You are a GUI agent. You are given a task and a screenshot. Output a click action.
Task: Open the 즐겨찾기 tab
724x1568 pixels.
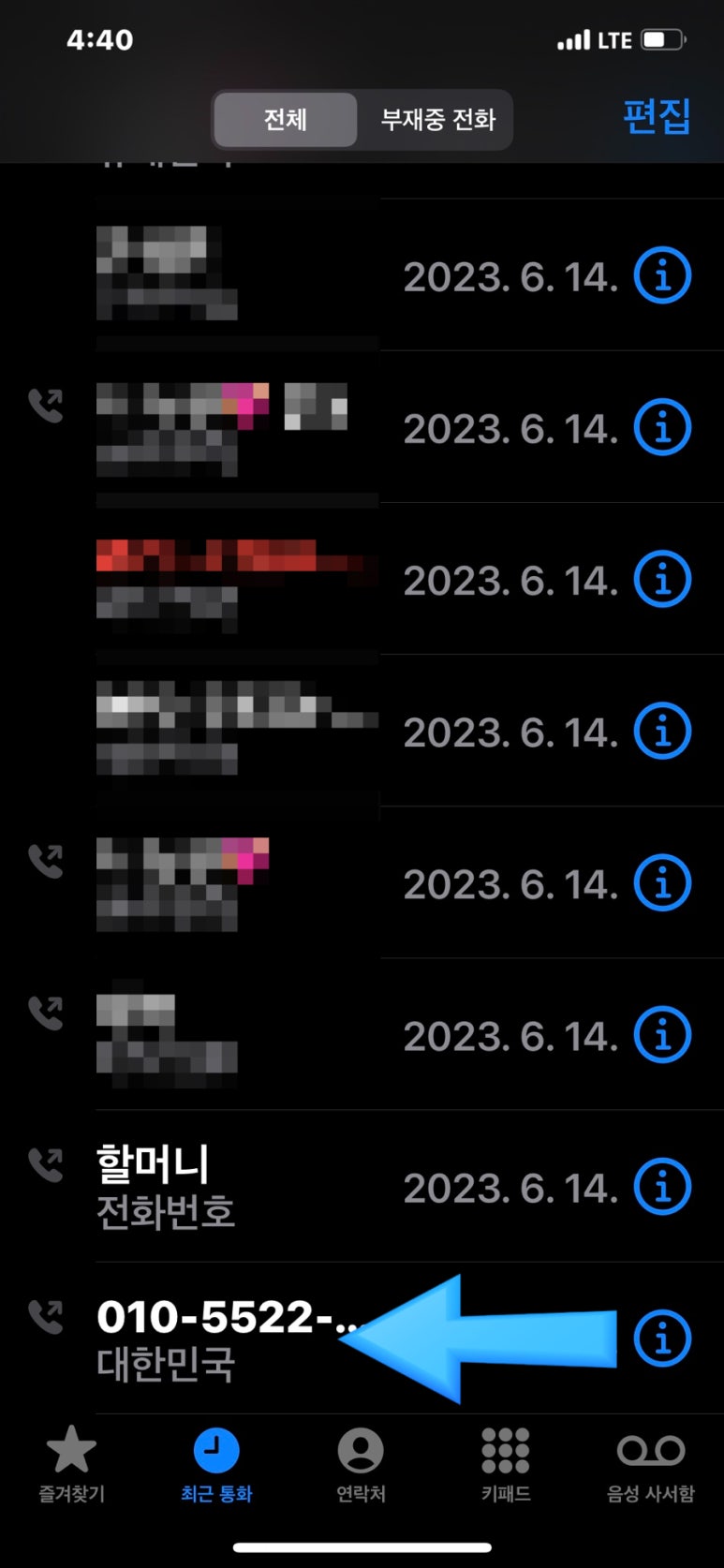click(x=72, y=1465)
